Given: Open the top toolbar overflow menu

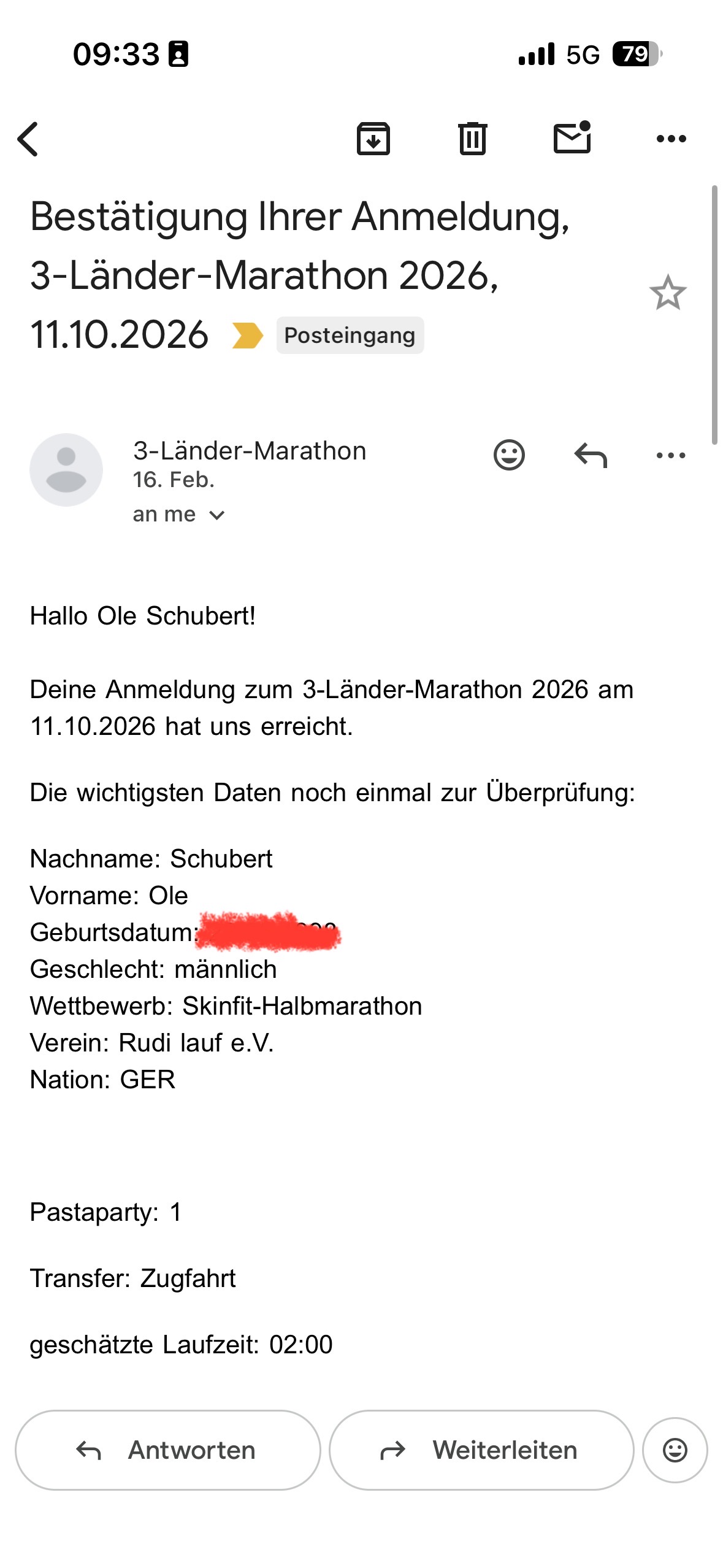Looking at the screenshot, I should 671,139.
